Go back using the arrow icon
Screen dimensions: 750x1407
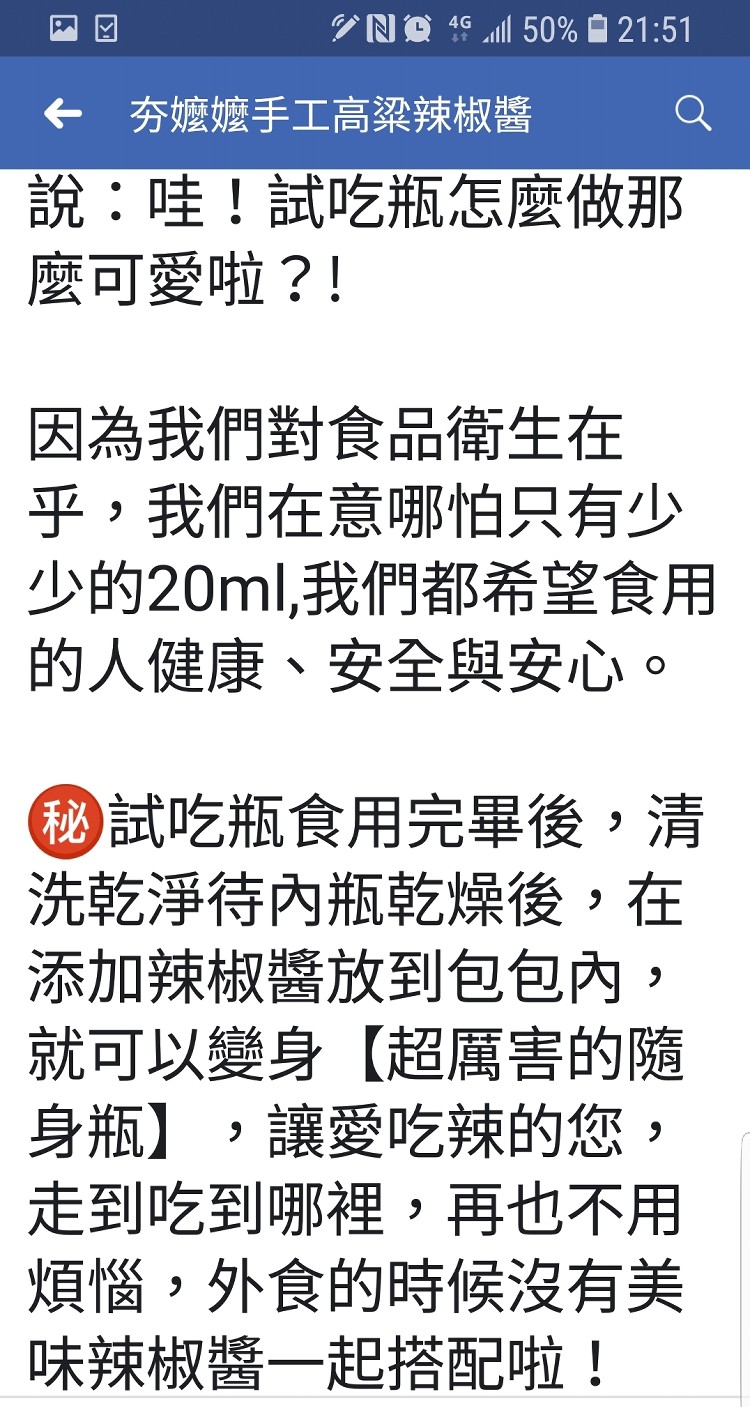click(62, 114)
